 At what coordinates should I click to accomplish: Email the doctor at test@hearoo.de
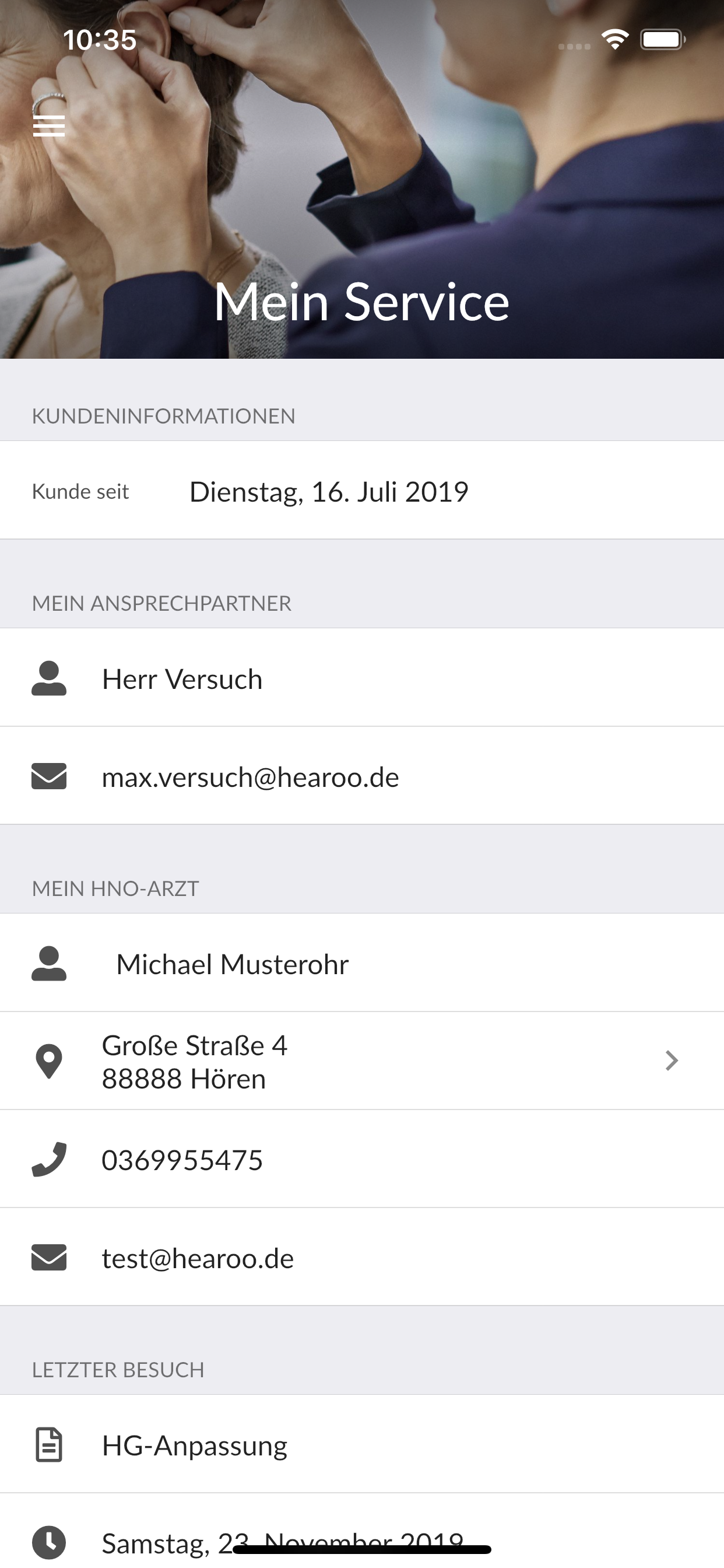[362, 1257]
